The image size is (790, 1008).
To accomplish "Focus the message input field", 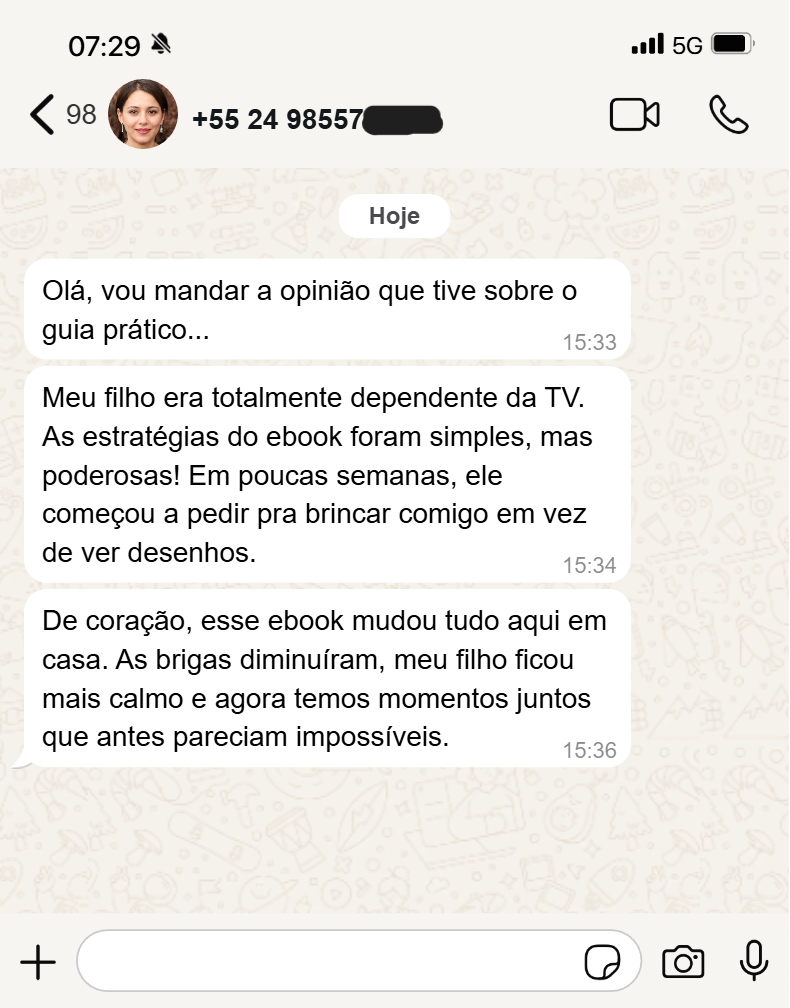I will point(330,962).
